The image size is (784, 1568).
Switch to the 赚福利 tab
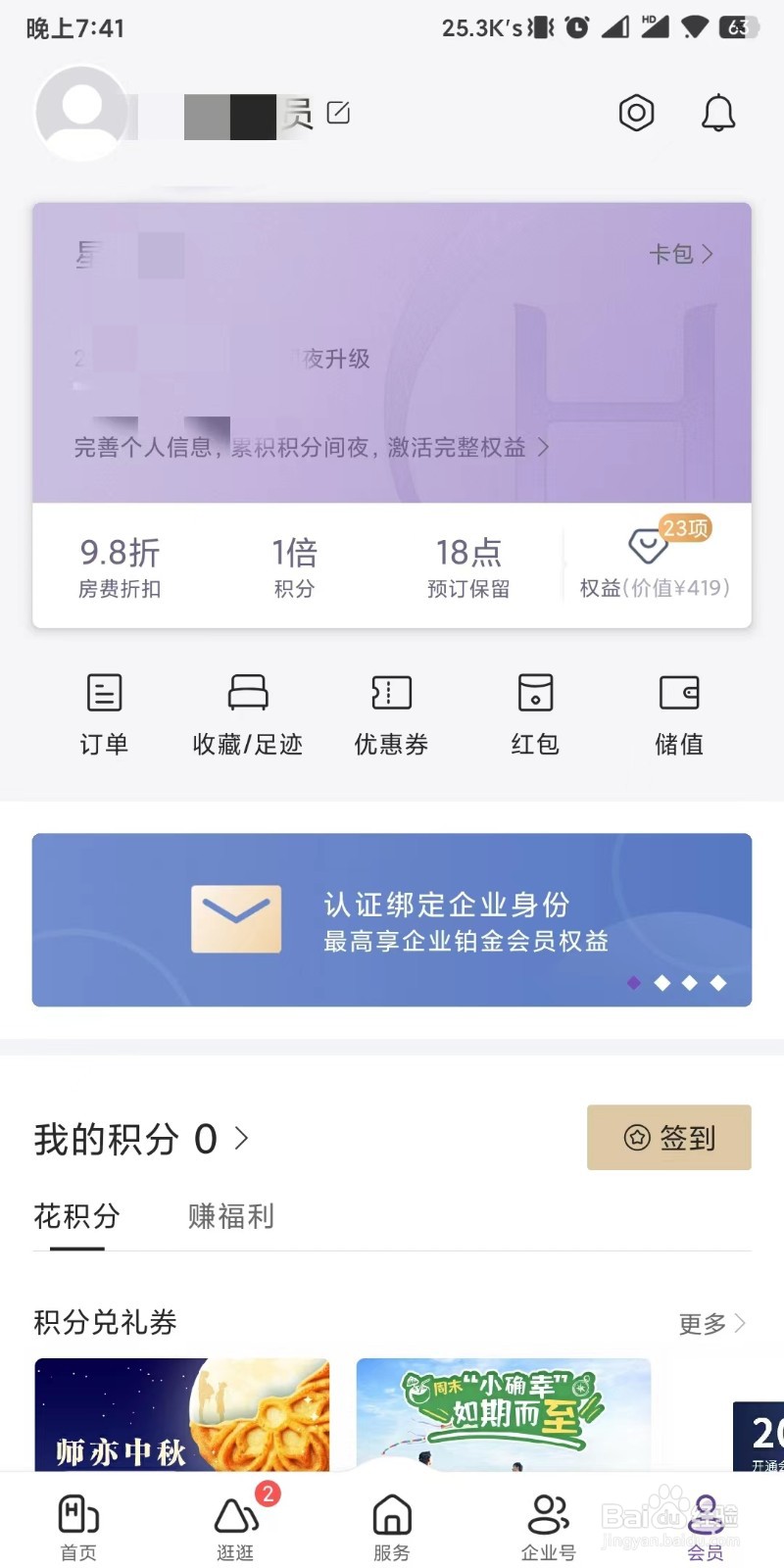(x=229, y=1217)
